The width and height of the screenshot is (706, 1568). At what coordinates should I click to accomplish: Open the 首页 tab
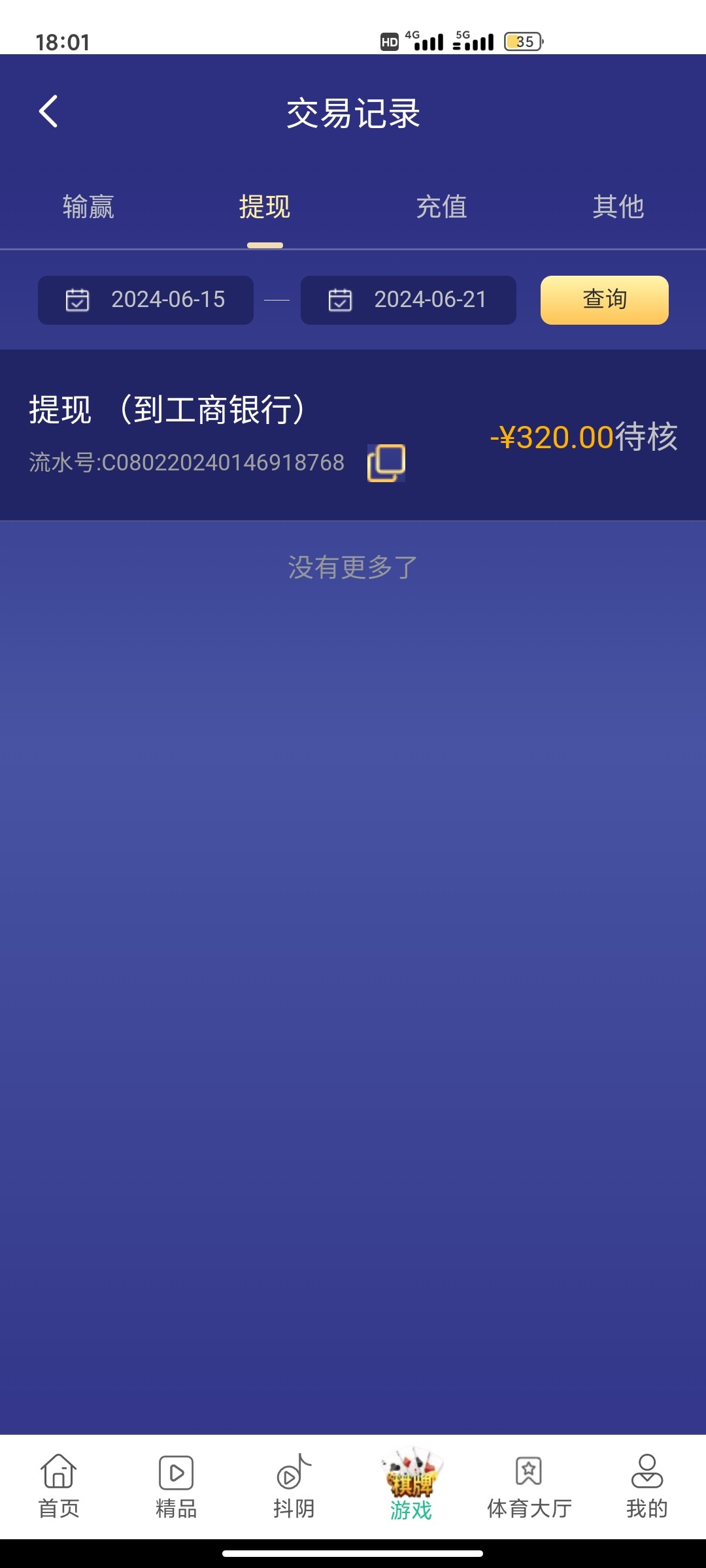click(59, 1486)
